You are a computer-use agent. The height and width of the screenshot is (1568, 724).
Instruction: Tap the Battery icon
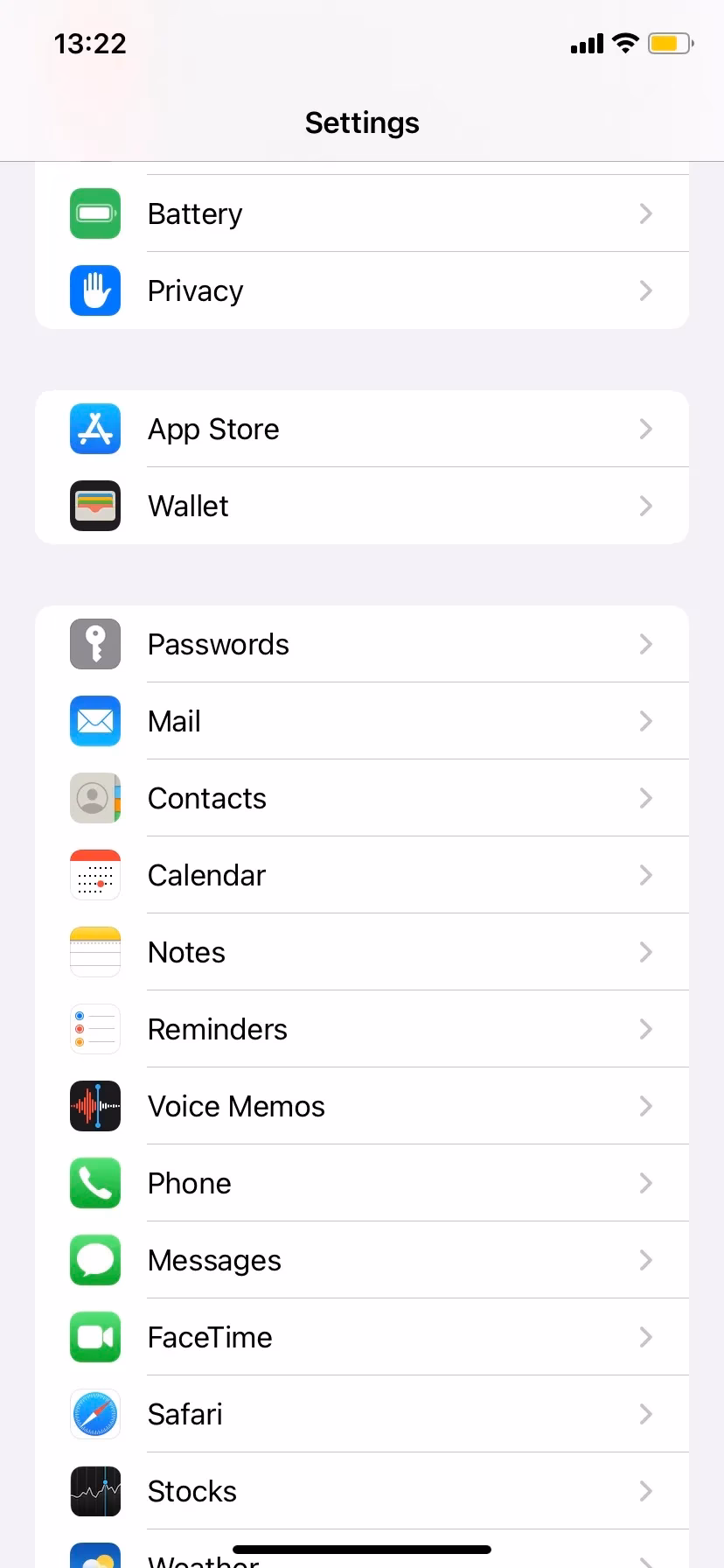pyautogui.click(x=94, y=213)
